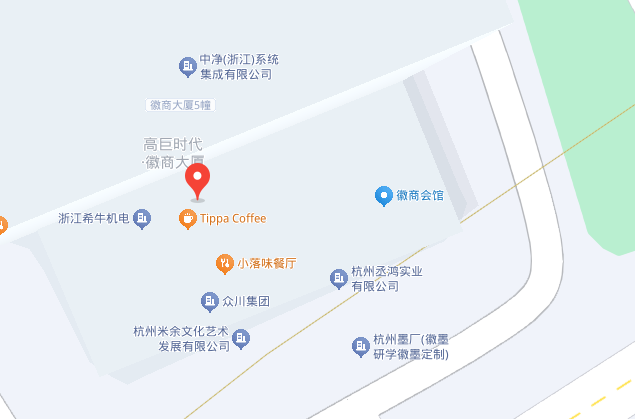635x419 pixels.
Task: Select the 徽商会馆 point of interest
Action: tap(382, 196)
